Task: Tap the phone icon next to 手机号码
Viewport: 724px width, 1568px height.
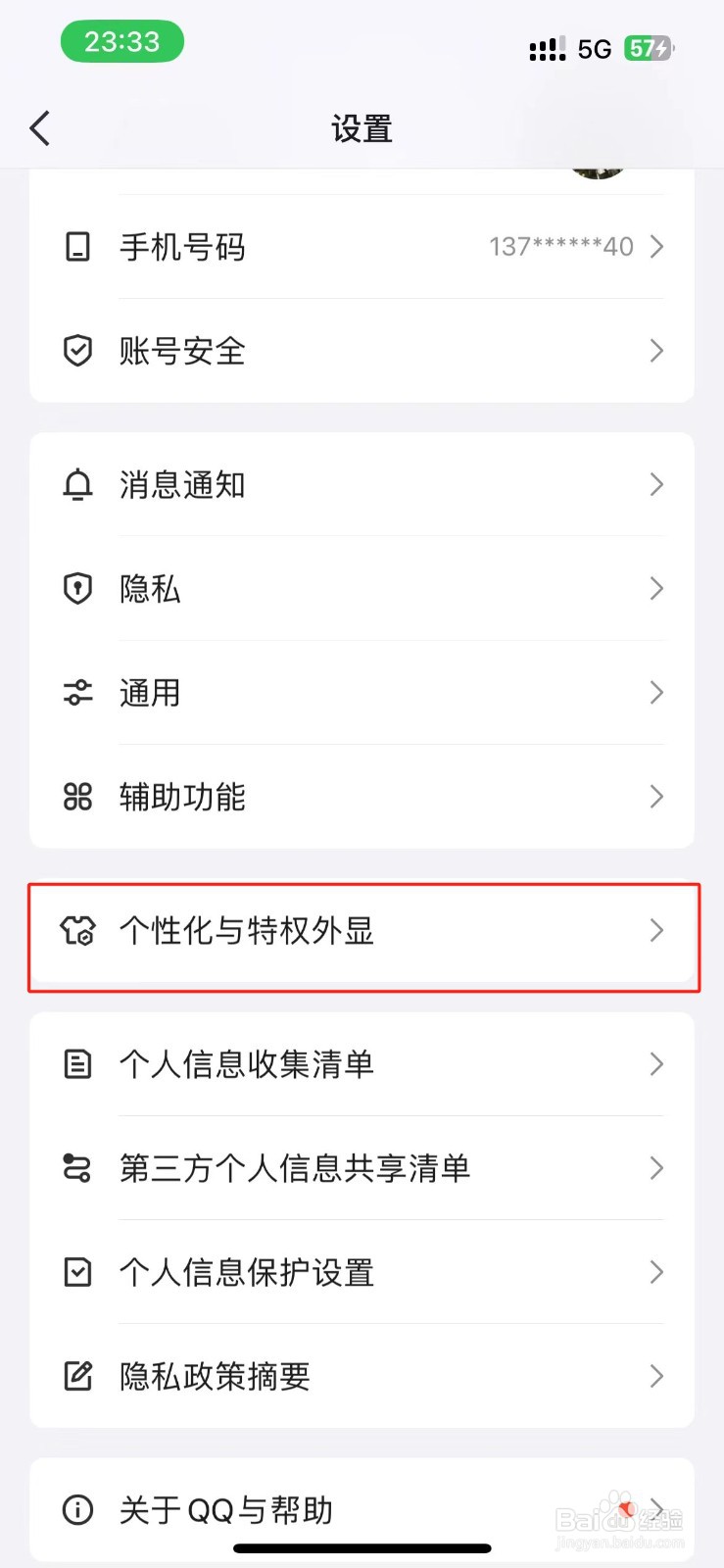Action: tap(77, 247)
